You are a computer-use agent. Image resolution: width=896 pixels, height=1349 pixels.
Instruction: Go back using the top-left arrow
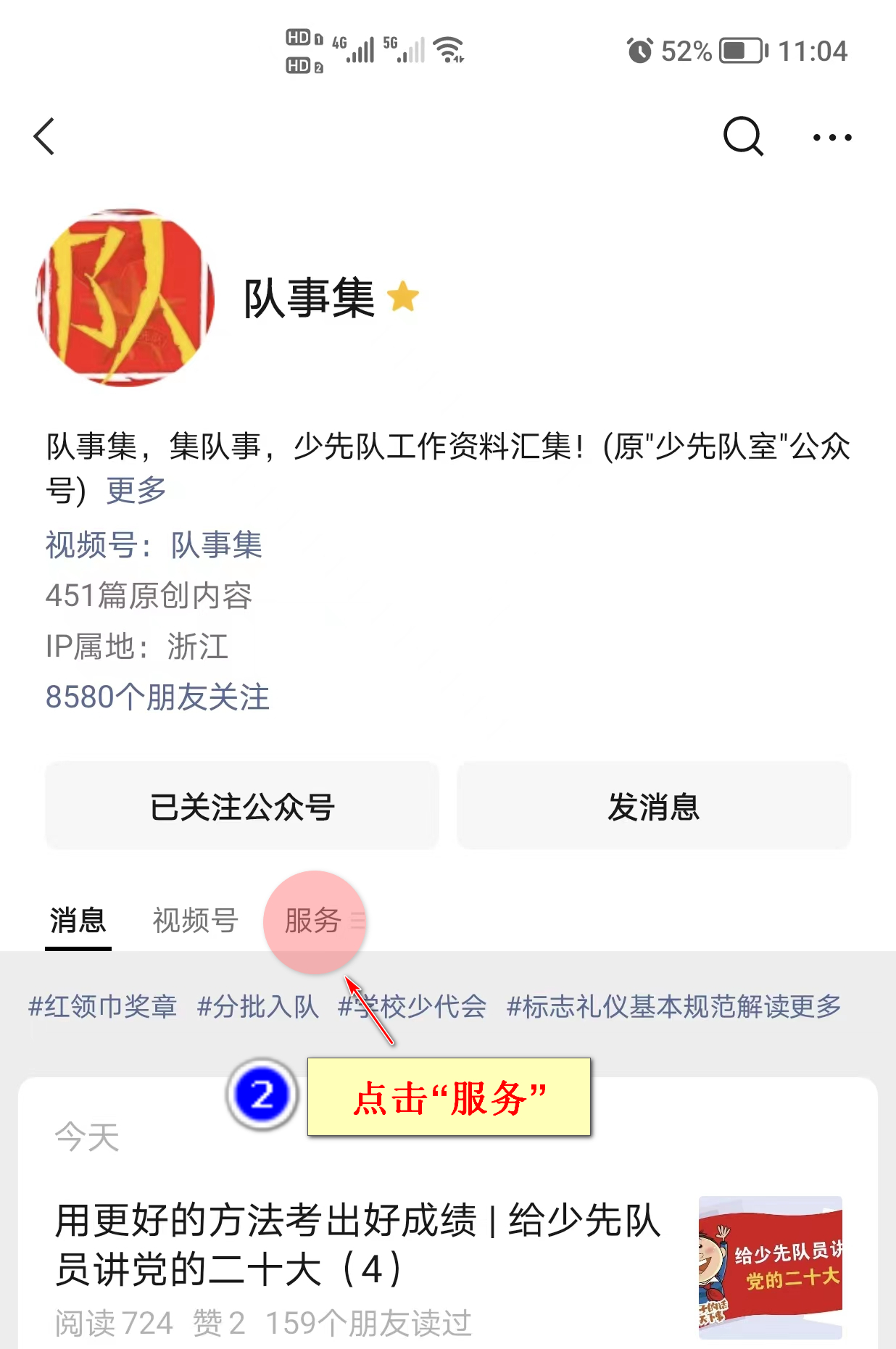[x=45, y=136]
